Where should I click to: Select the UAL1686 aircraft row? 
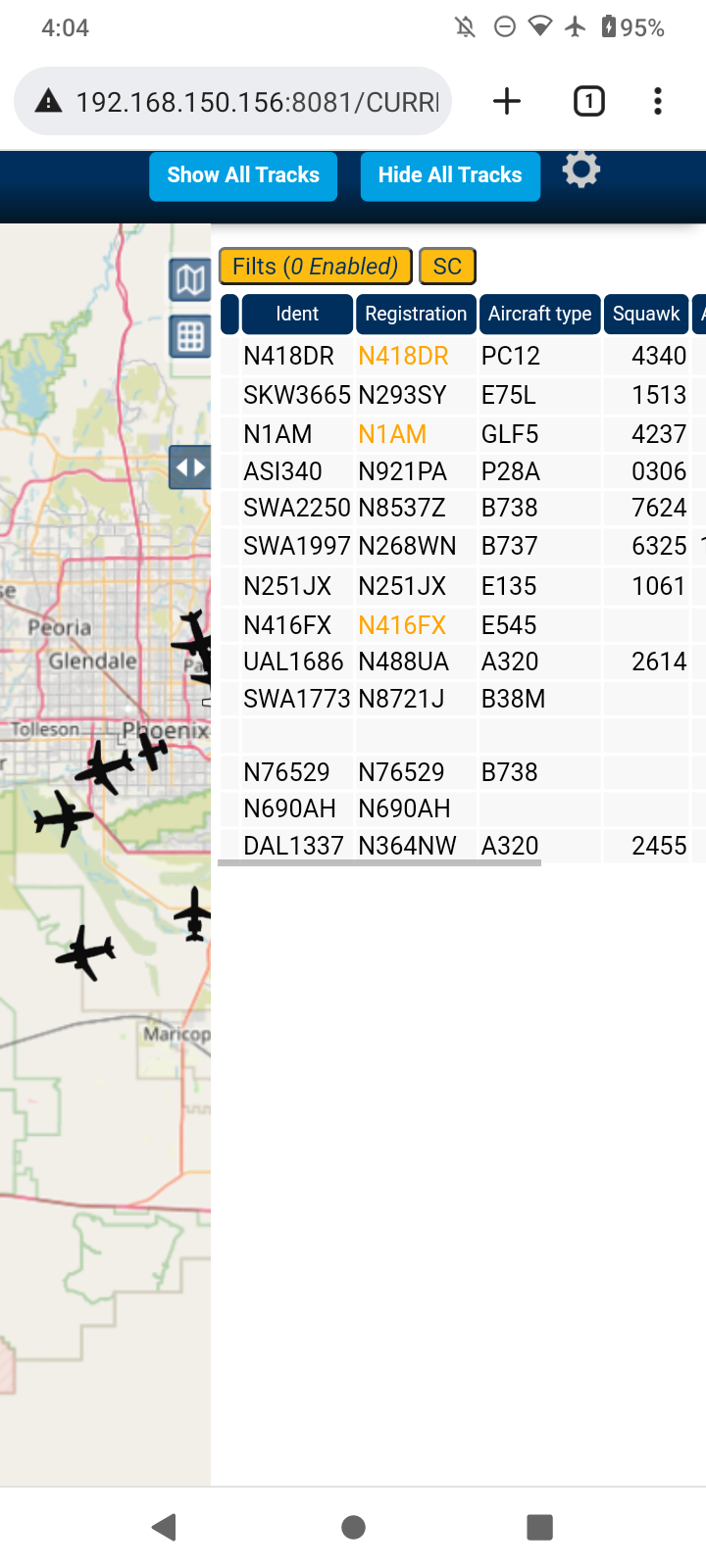tap(461, 661)
